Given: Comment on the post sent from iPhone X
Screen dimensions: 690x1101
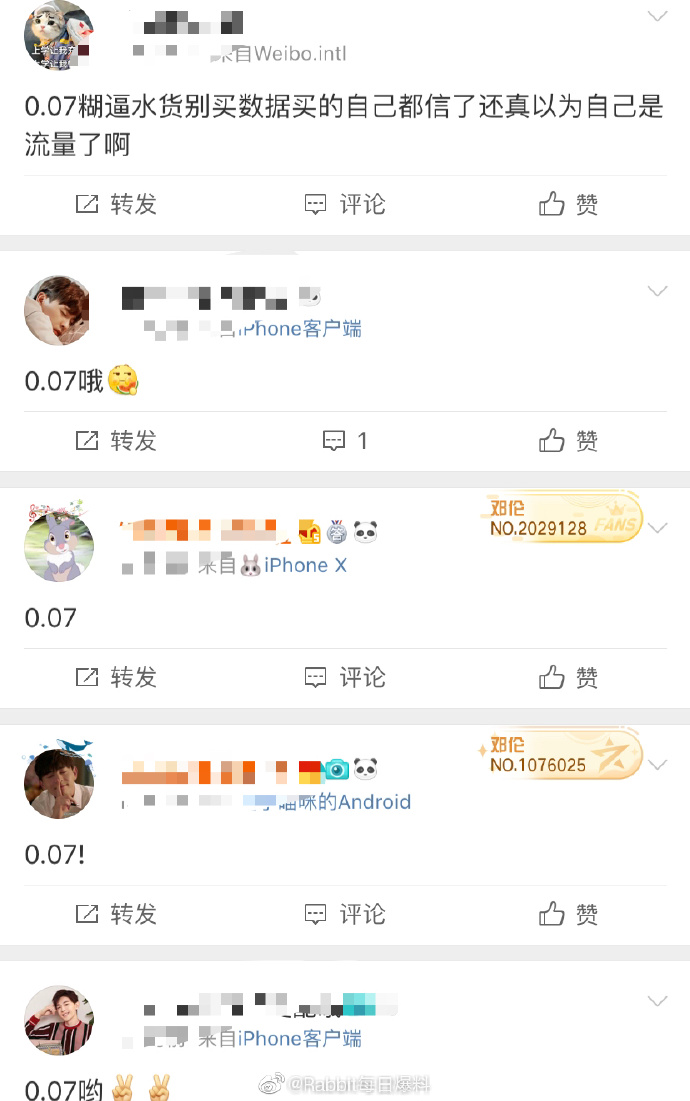Looking at the screenshot, I should pyautogui.click(x=345, y=678).
